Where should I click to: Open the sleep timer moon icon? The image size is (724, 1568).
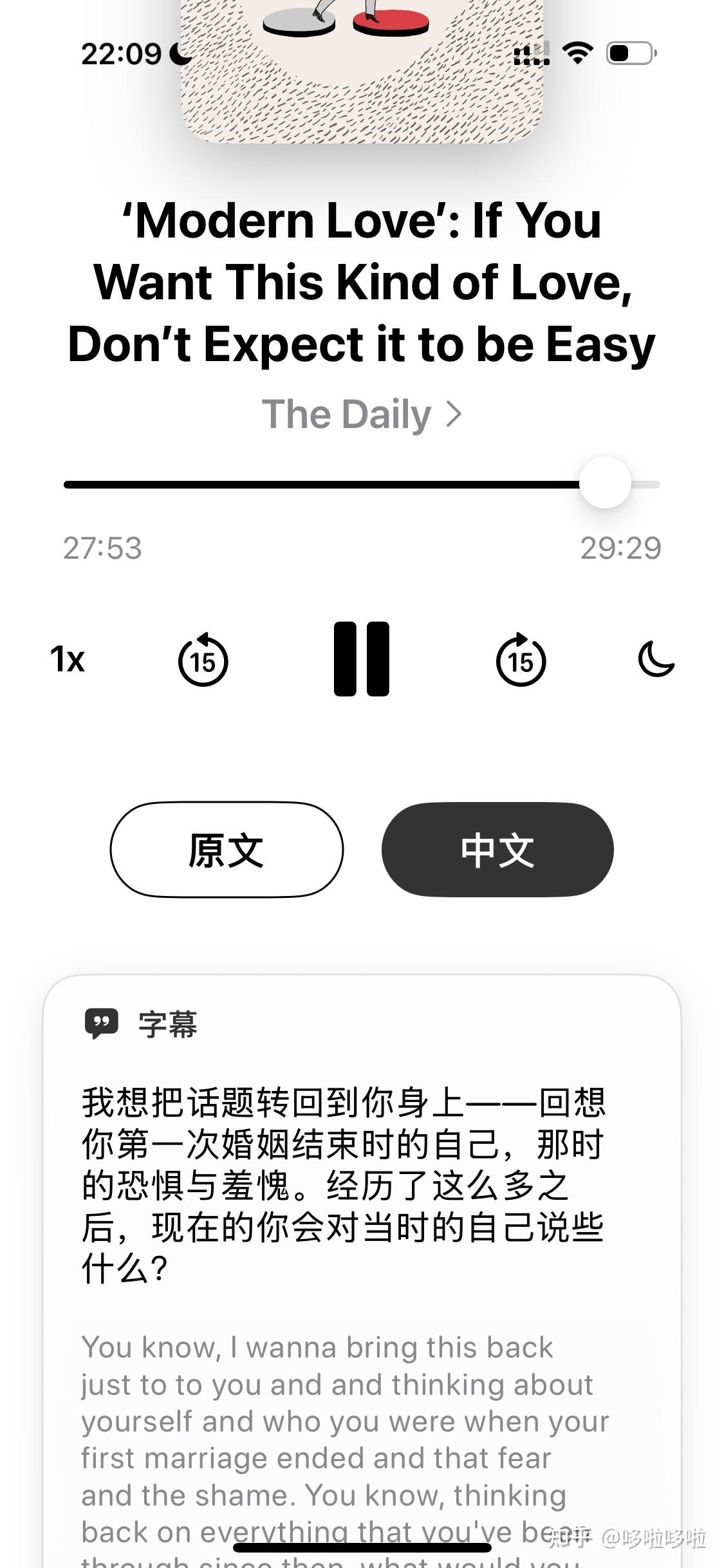click(656, 659)
